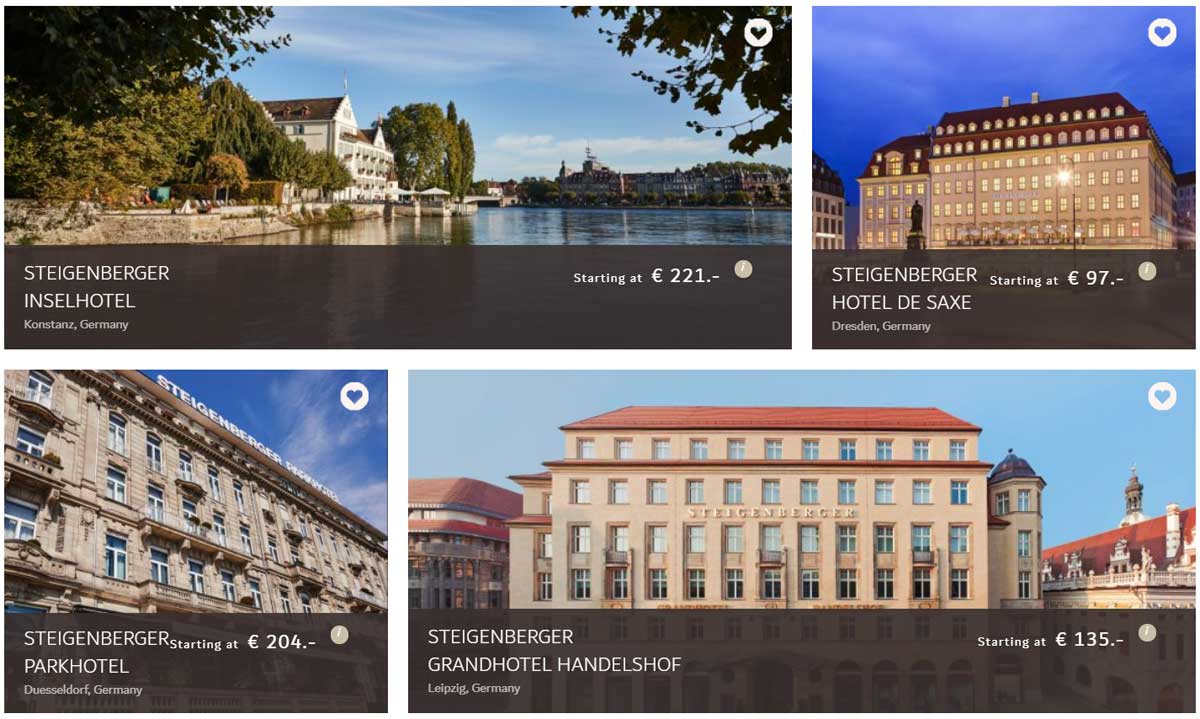Open the info icon beside € 135
This screenshot has width=1200, height=719.
(1147, 632)
